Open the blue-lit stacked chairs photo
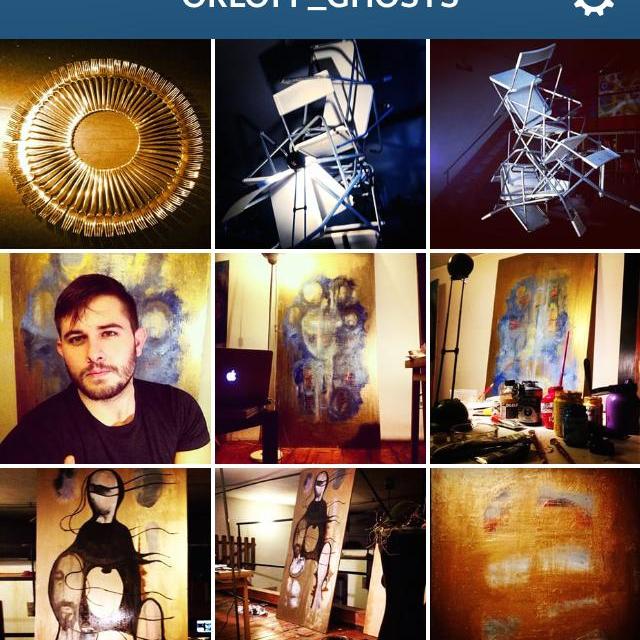Screen dimensions: 640x640 (320, 143)
